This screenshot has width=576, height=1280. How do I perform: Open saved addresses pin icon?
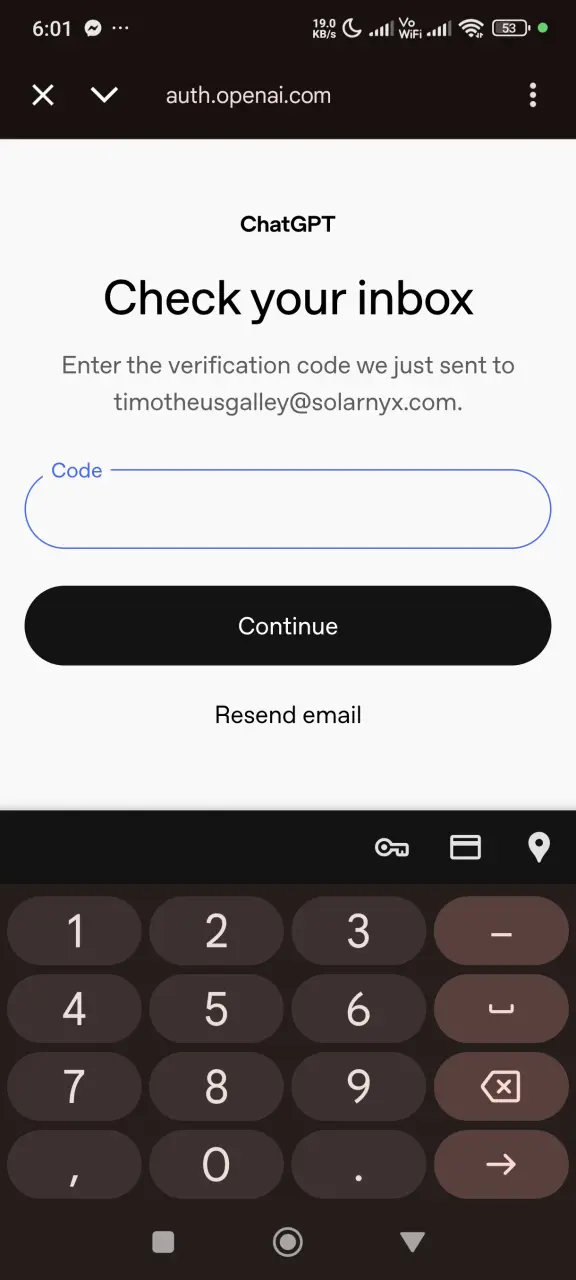click(539, 848)
